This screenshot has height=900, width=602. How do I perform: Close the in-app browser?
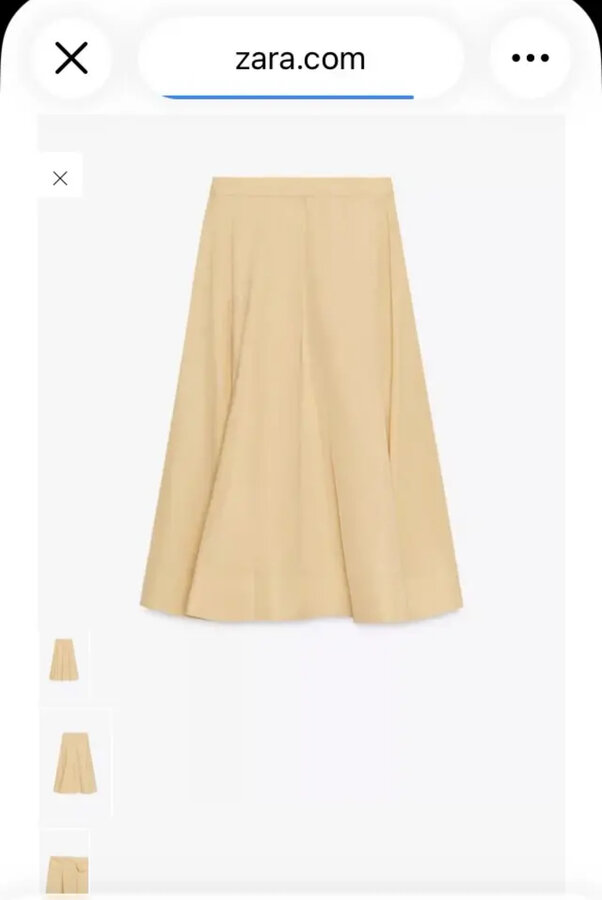[x=71, y=59]
